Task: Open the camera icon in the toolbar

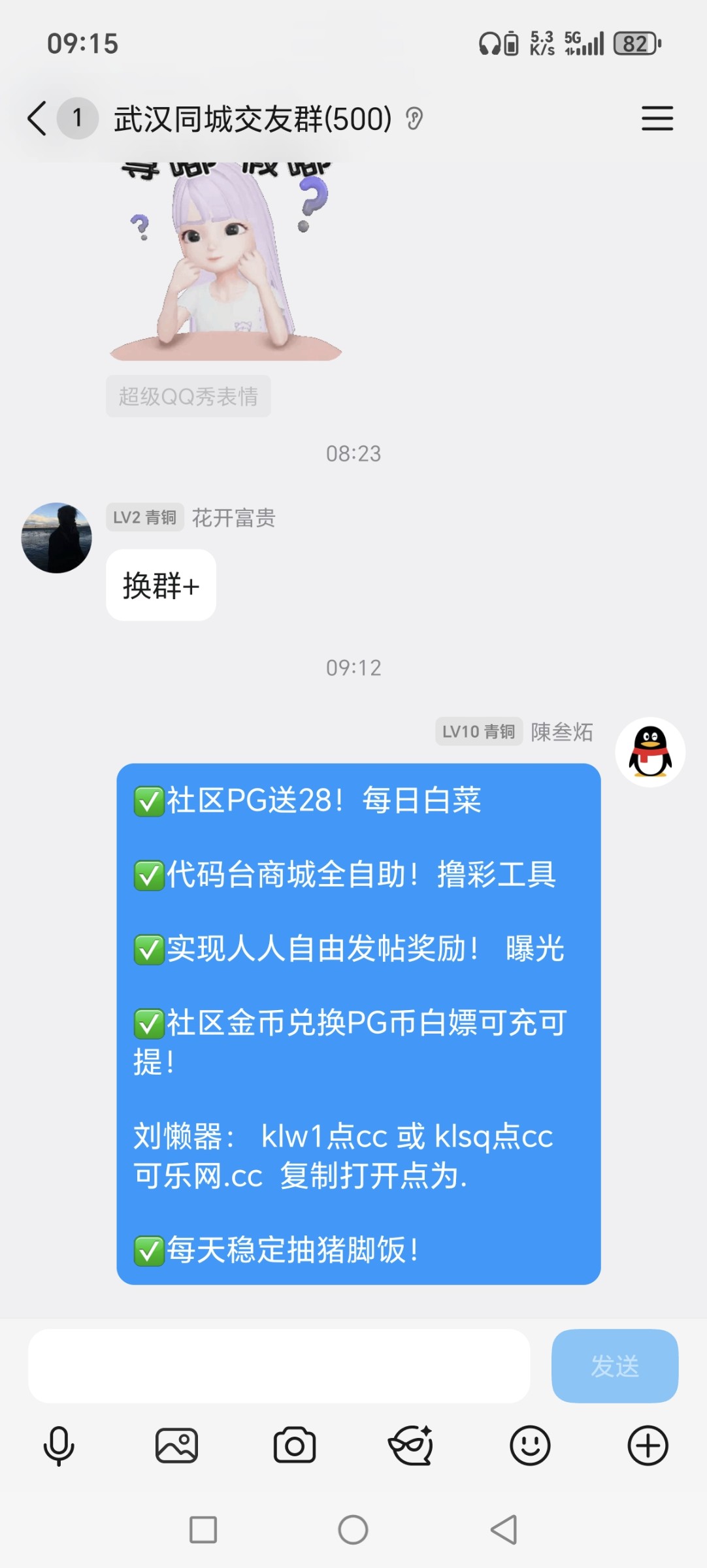Action: click(294, 1445)
